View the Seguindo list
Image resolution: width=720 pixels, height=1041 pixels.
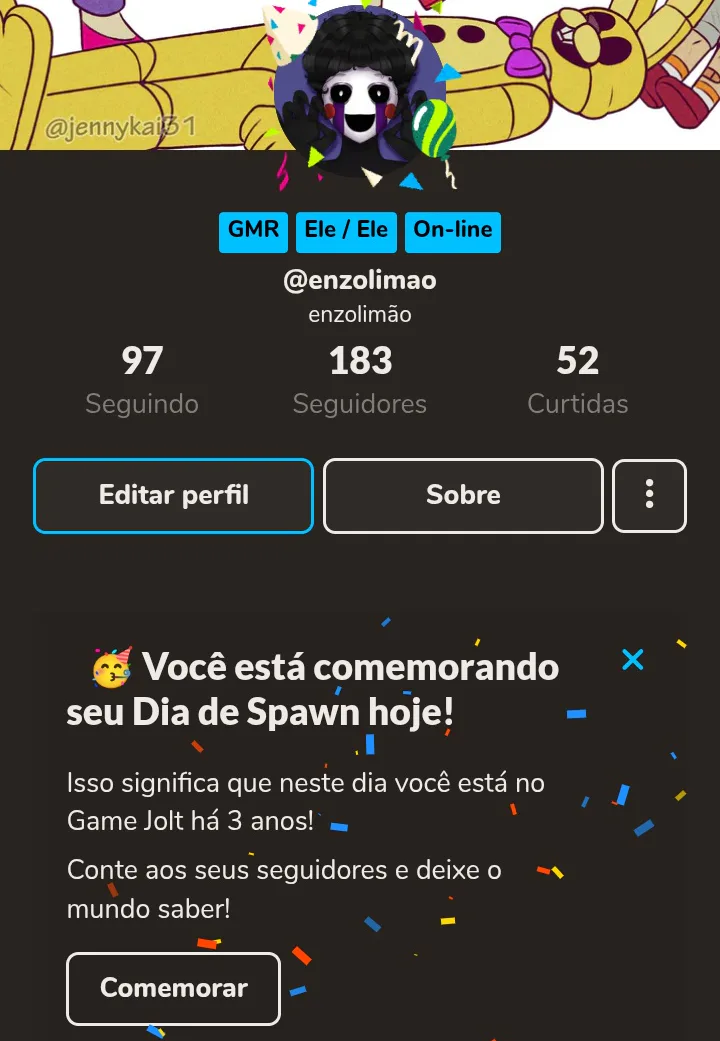pyautogui.click(x=142, y=380)
